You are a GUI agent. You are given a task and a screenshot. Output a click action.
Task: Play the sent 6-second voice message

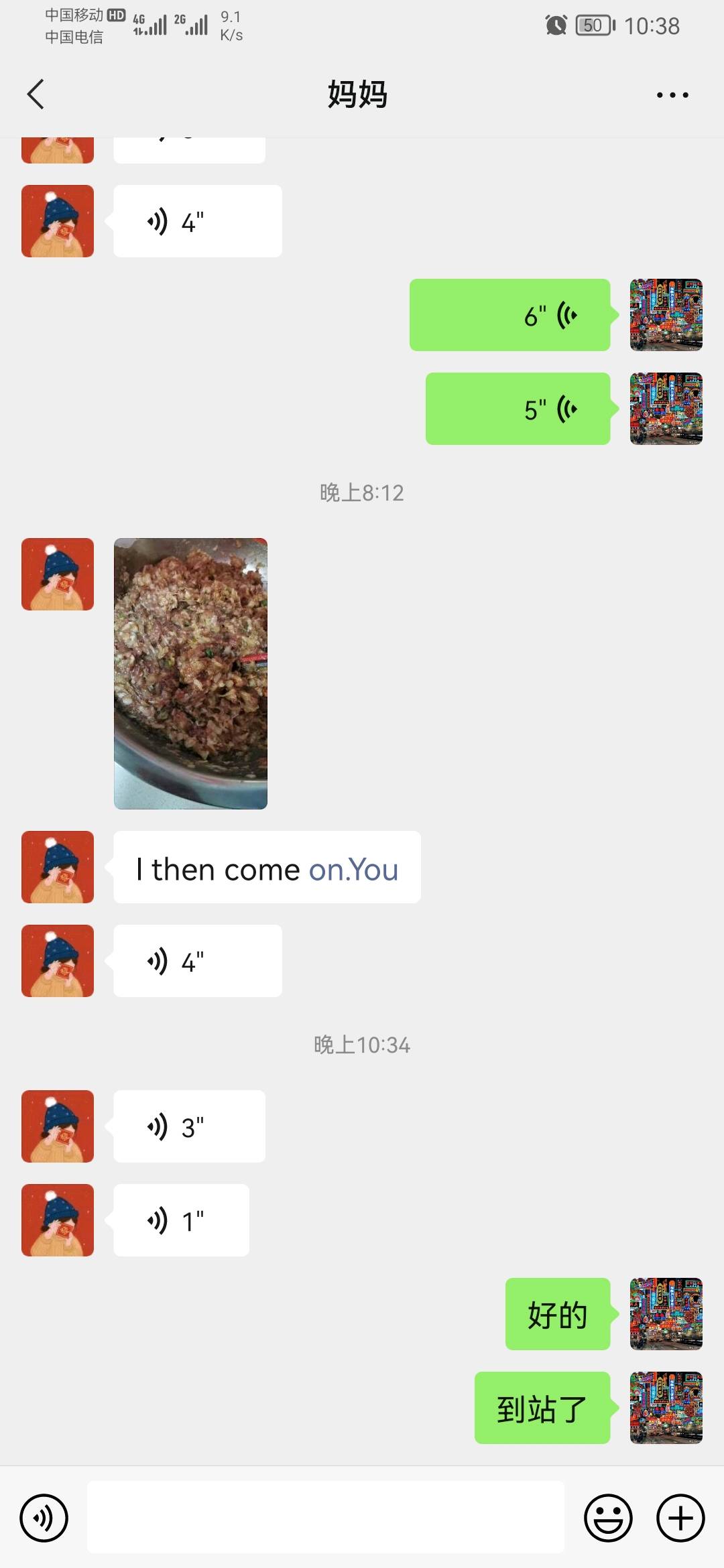[x=509, y=315]
